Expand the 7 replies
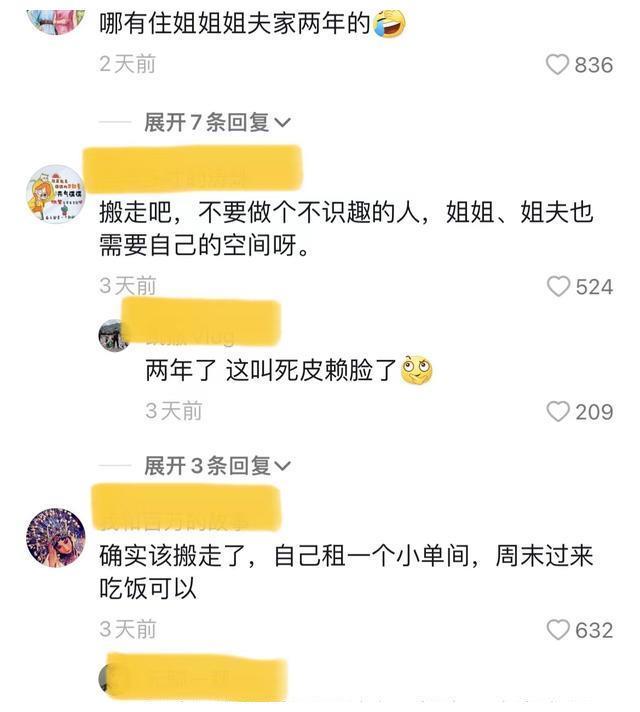The image size is (640, 712). [x=216, y=123]
